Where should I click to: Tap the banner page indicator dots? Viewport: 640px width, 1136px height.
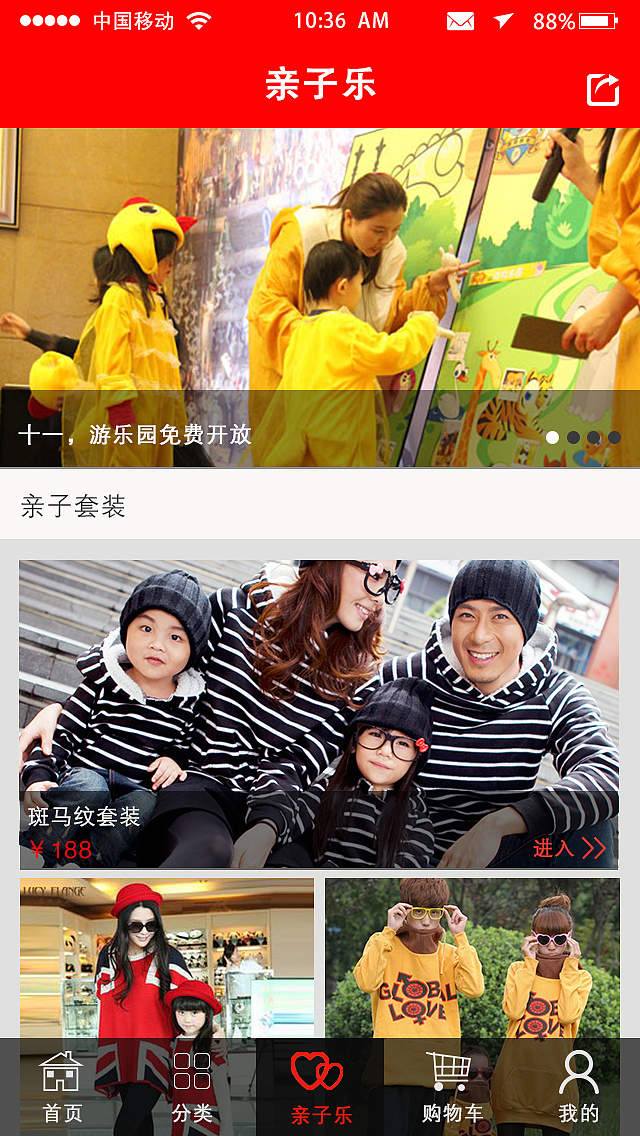coord(583,437)
